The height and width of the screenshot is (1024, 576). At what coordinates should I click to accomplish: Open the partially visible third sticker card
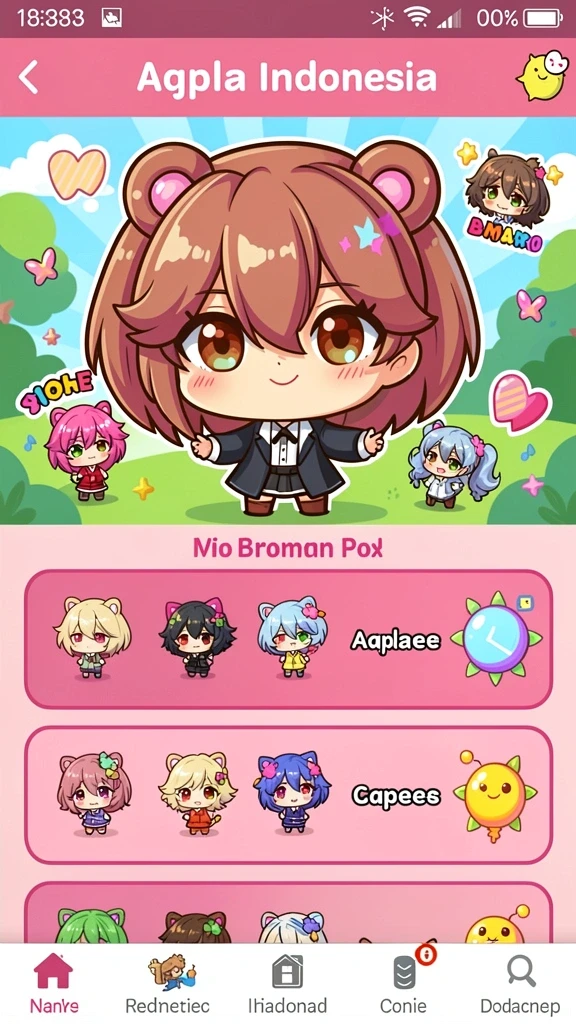tap(289, 912)
